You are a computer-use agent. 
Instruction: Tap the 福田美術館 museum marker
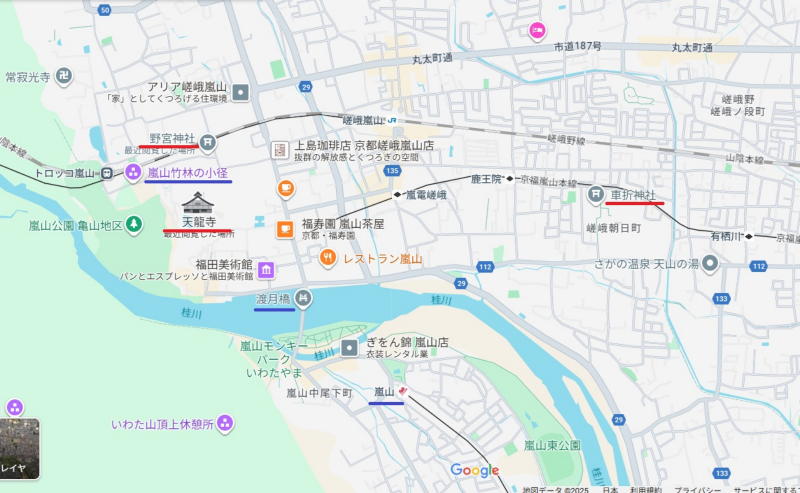click(x=265, y=269)
